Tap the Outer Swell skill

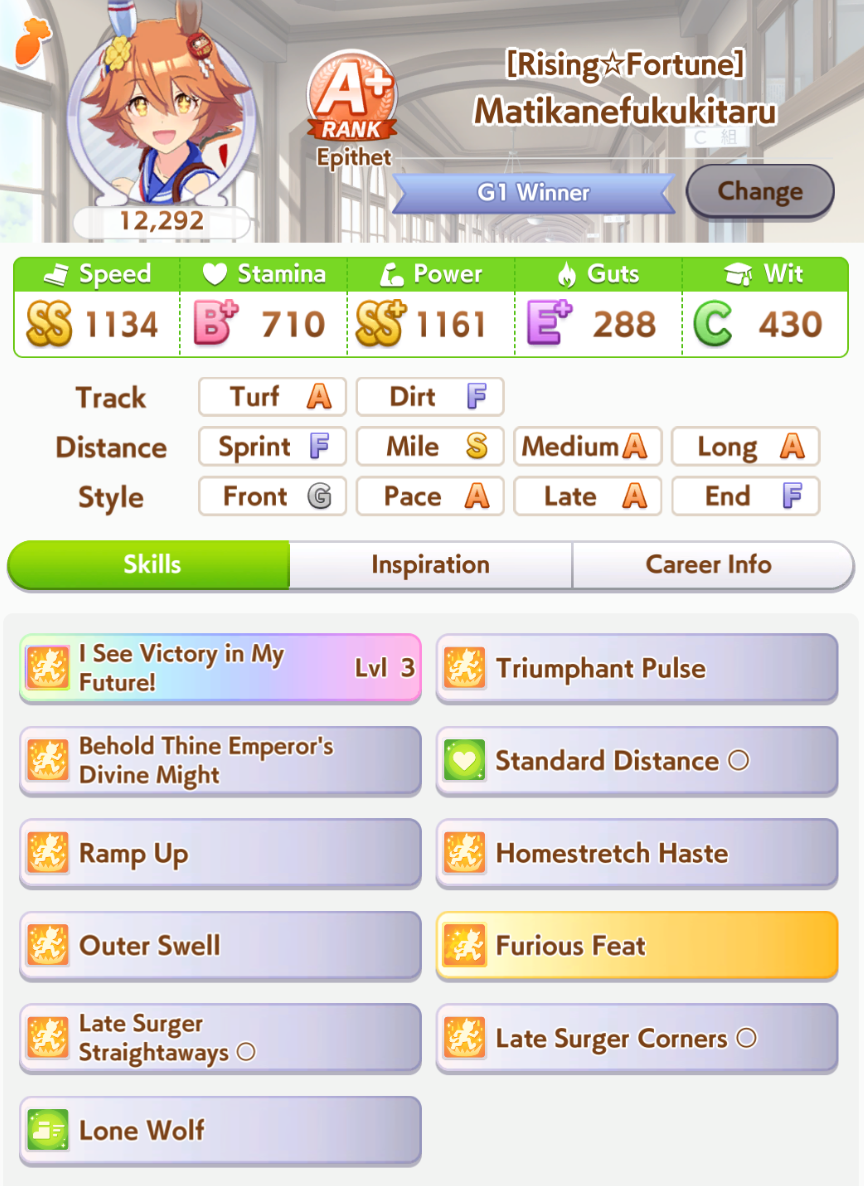220,946
